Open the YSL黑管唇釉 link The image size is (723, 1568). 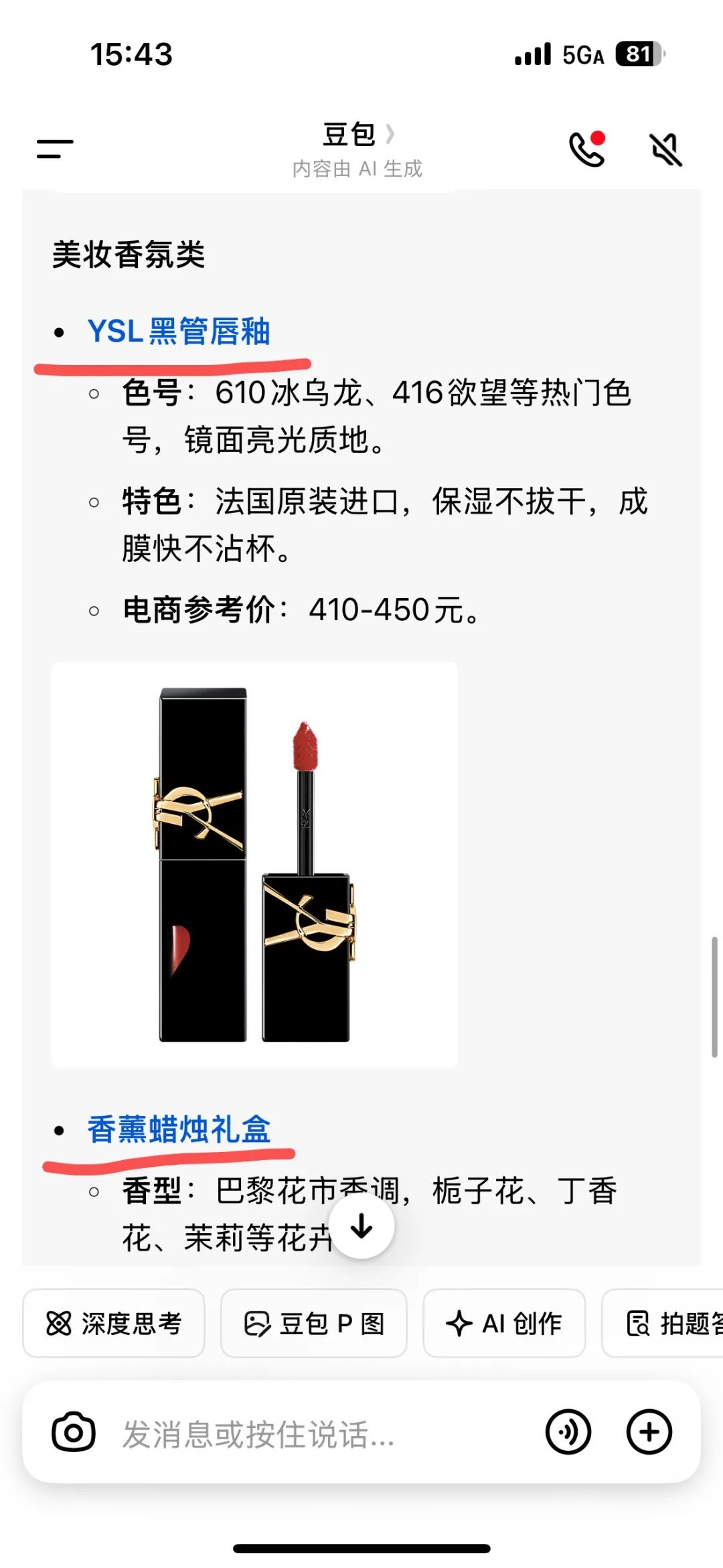point(179,332)
